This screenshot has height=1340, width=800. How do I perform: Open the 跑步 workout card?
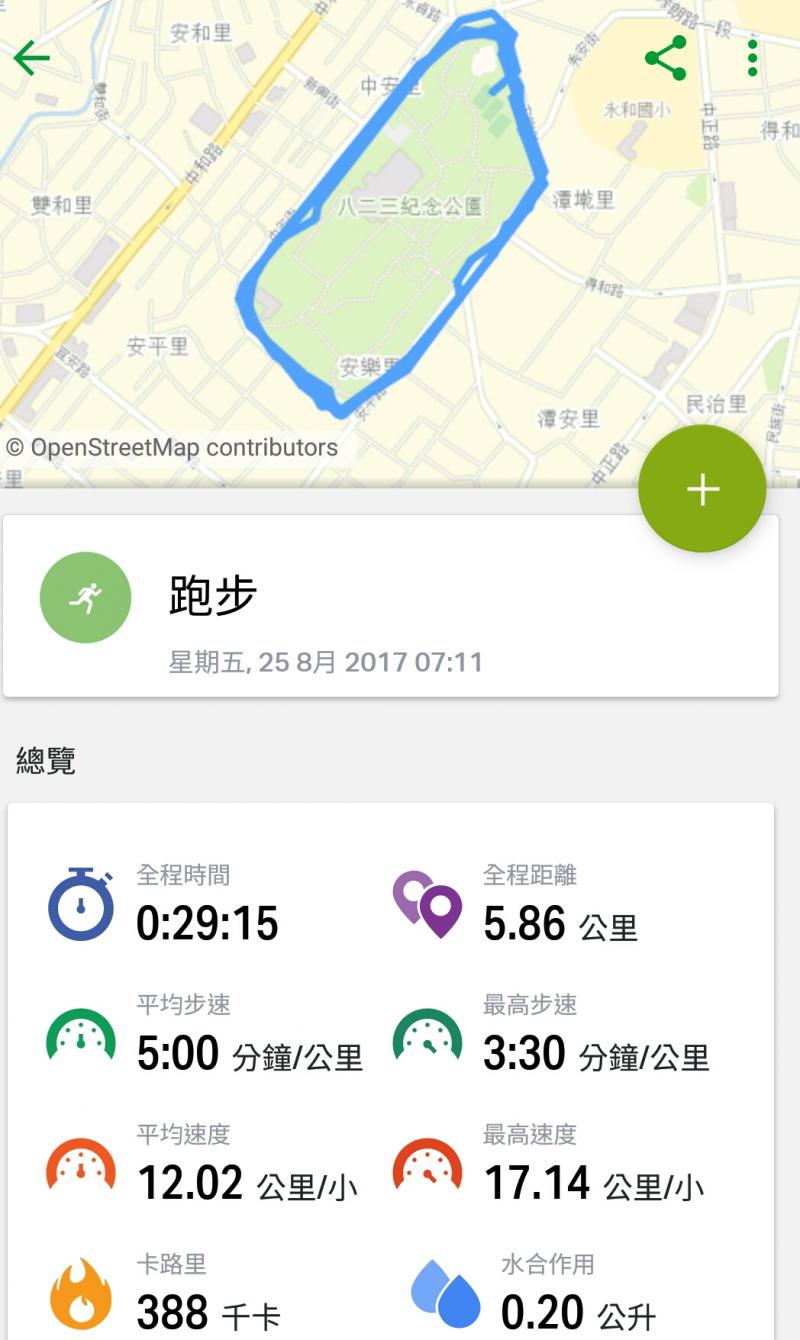390,606
